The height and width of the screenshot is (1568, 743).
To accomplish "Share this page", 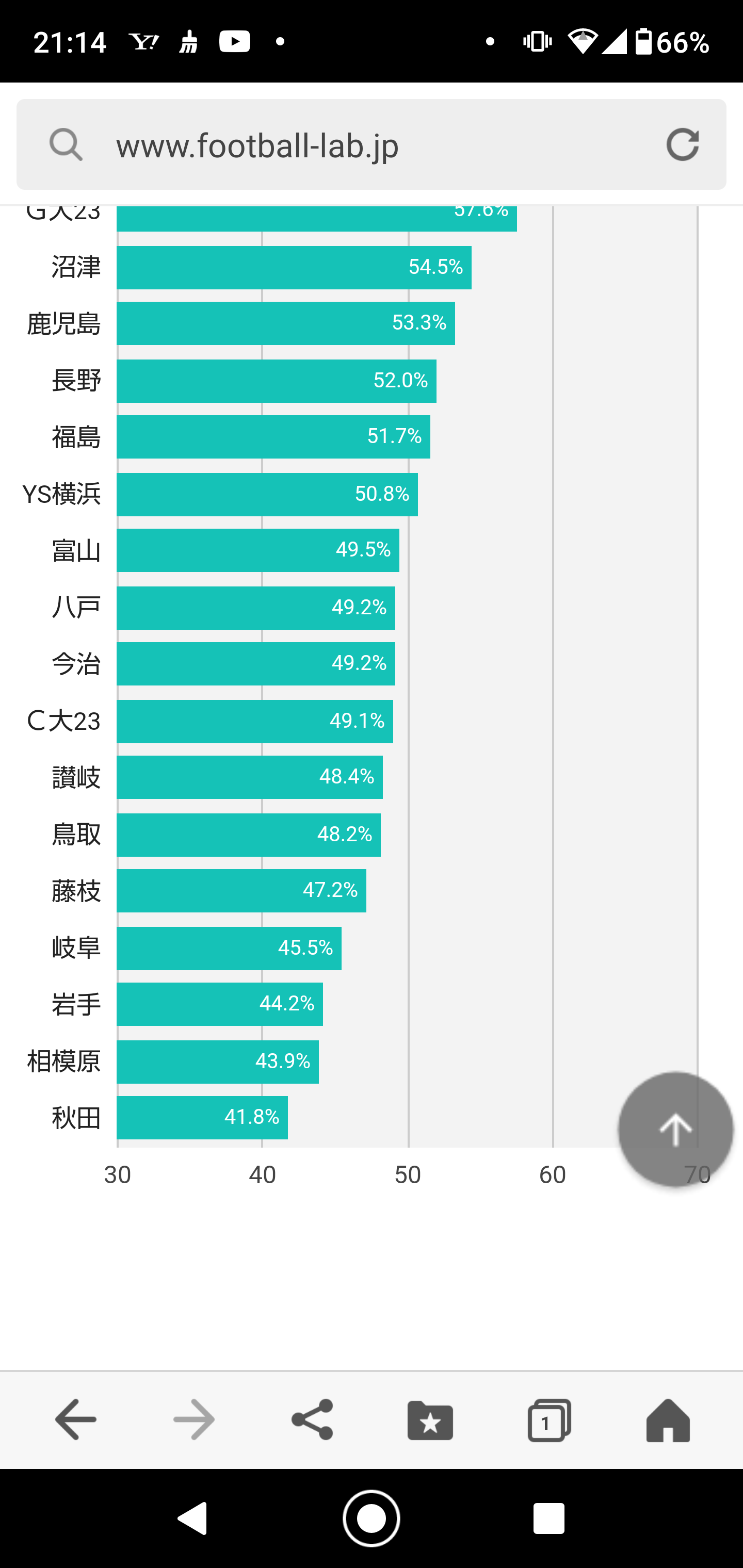I will click(x=313, y=1419).
